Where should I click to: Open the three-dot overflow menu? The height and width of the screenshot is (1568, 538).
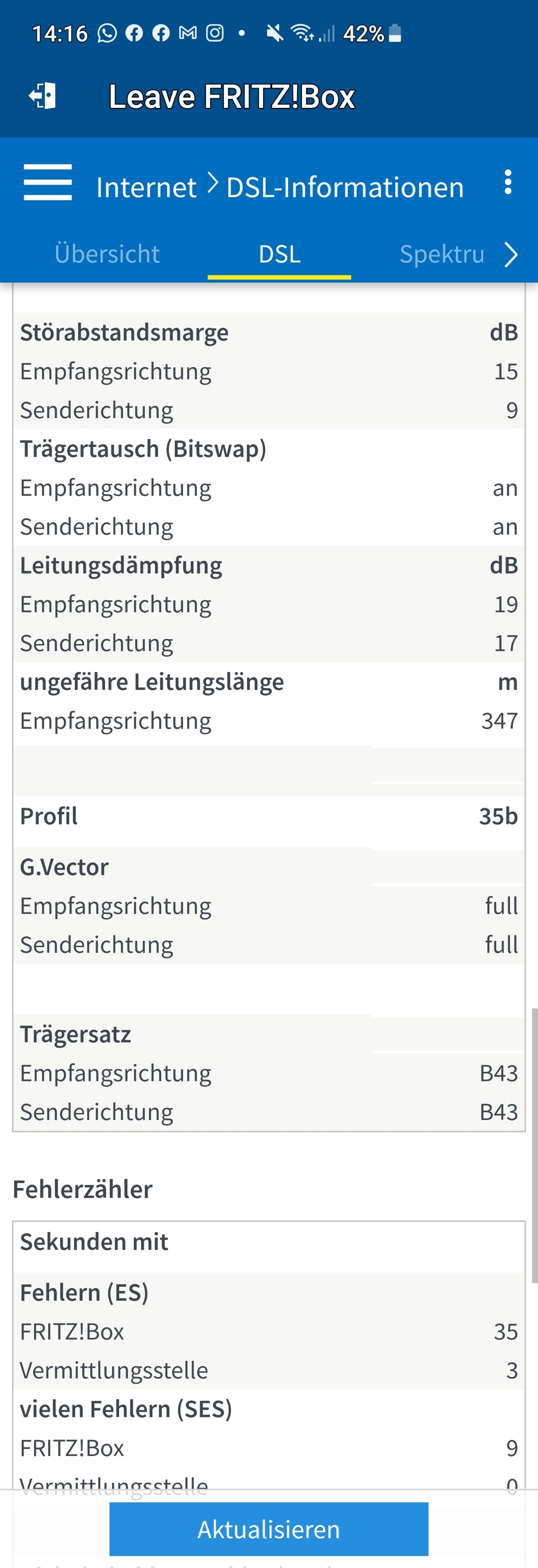[508, 182]
